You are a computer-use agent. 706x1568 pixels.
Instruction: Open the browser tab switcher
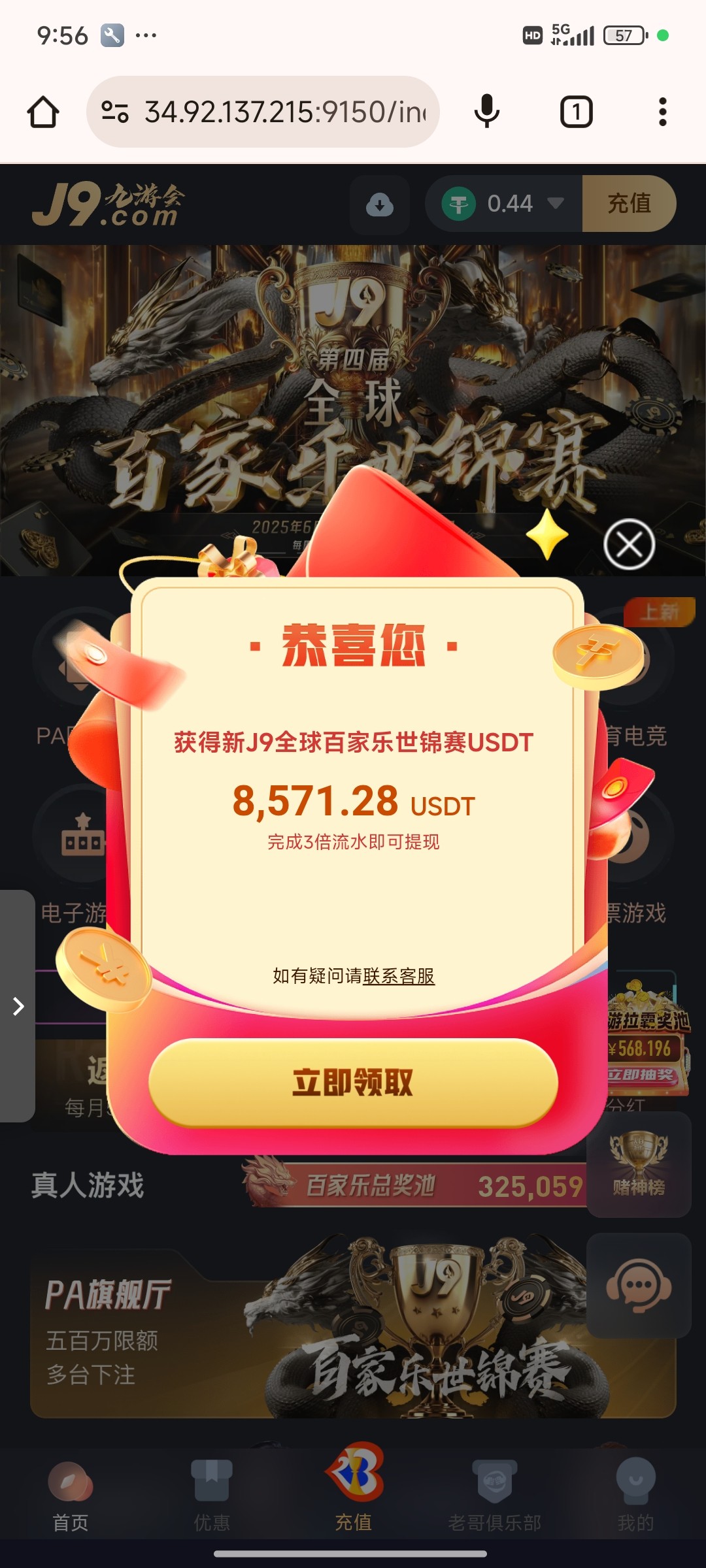point(576,112)
